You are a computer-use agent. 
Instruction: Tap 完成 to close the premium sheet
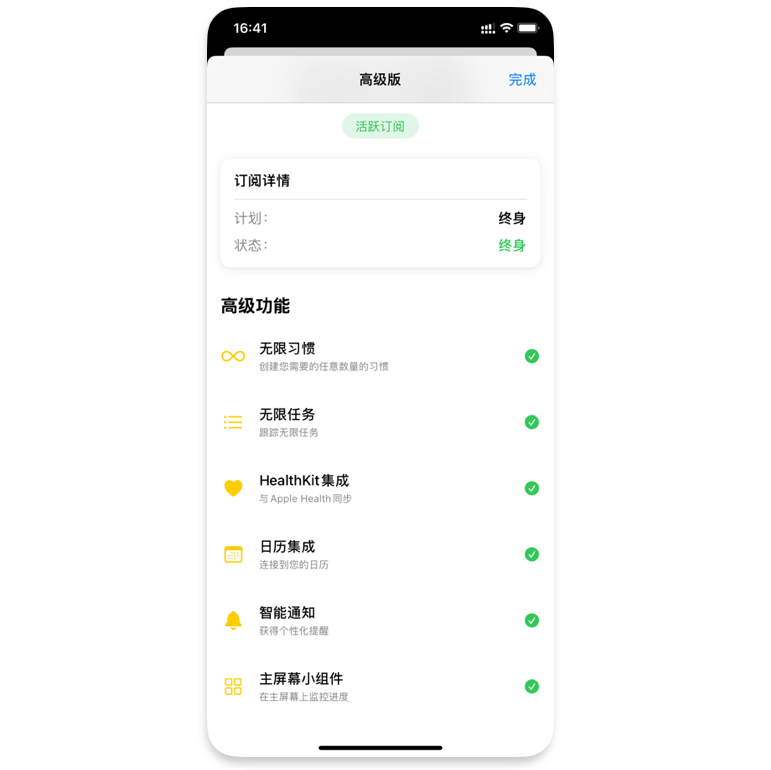point(522,80)
